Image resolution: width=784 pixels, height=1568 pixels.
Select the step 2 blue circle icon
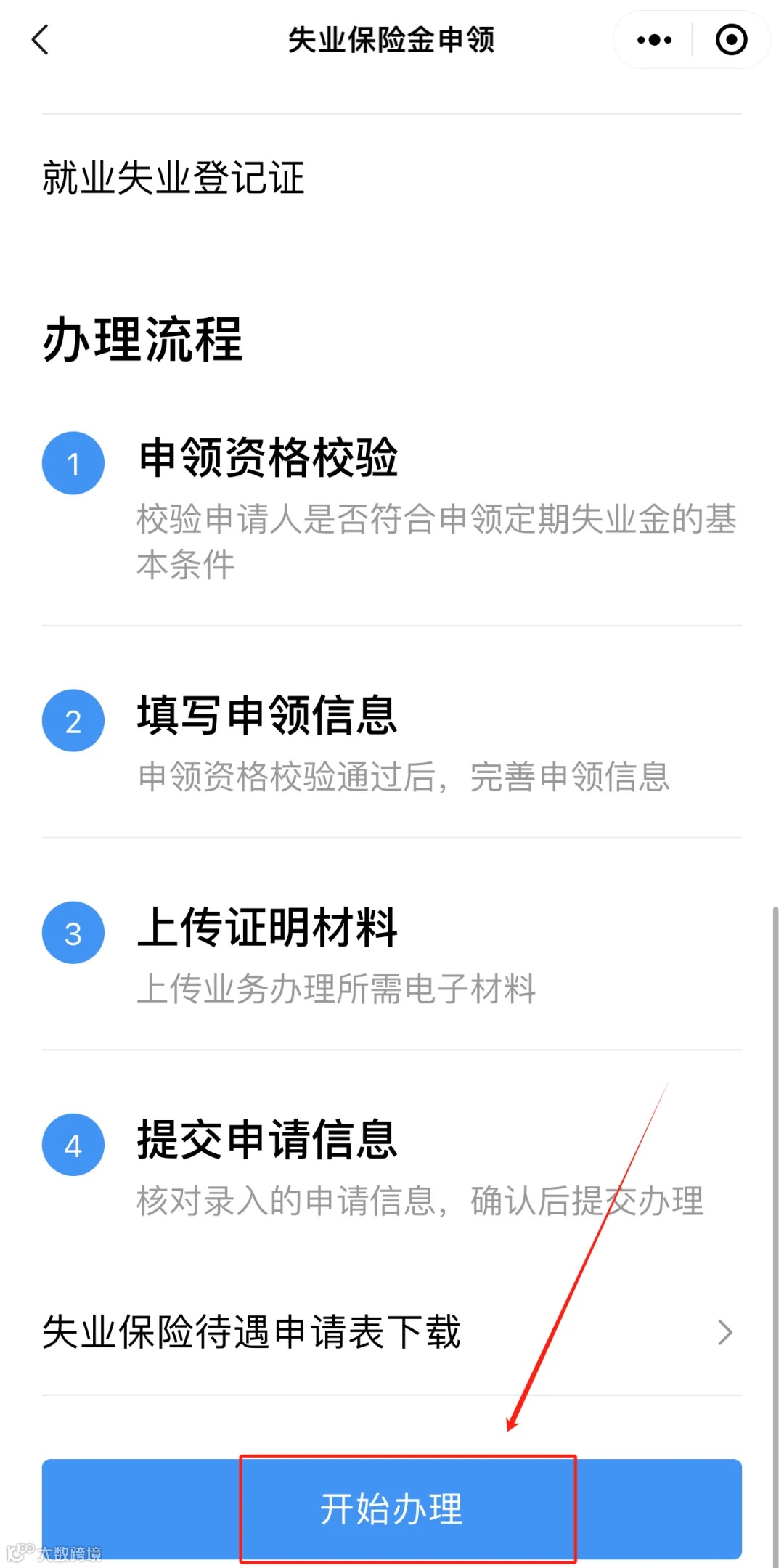pyautogui.click(x=73, y=720)
